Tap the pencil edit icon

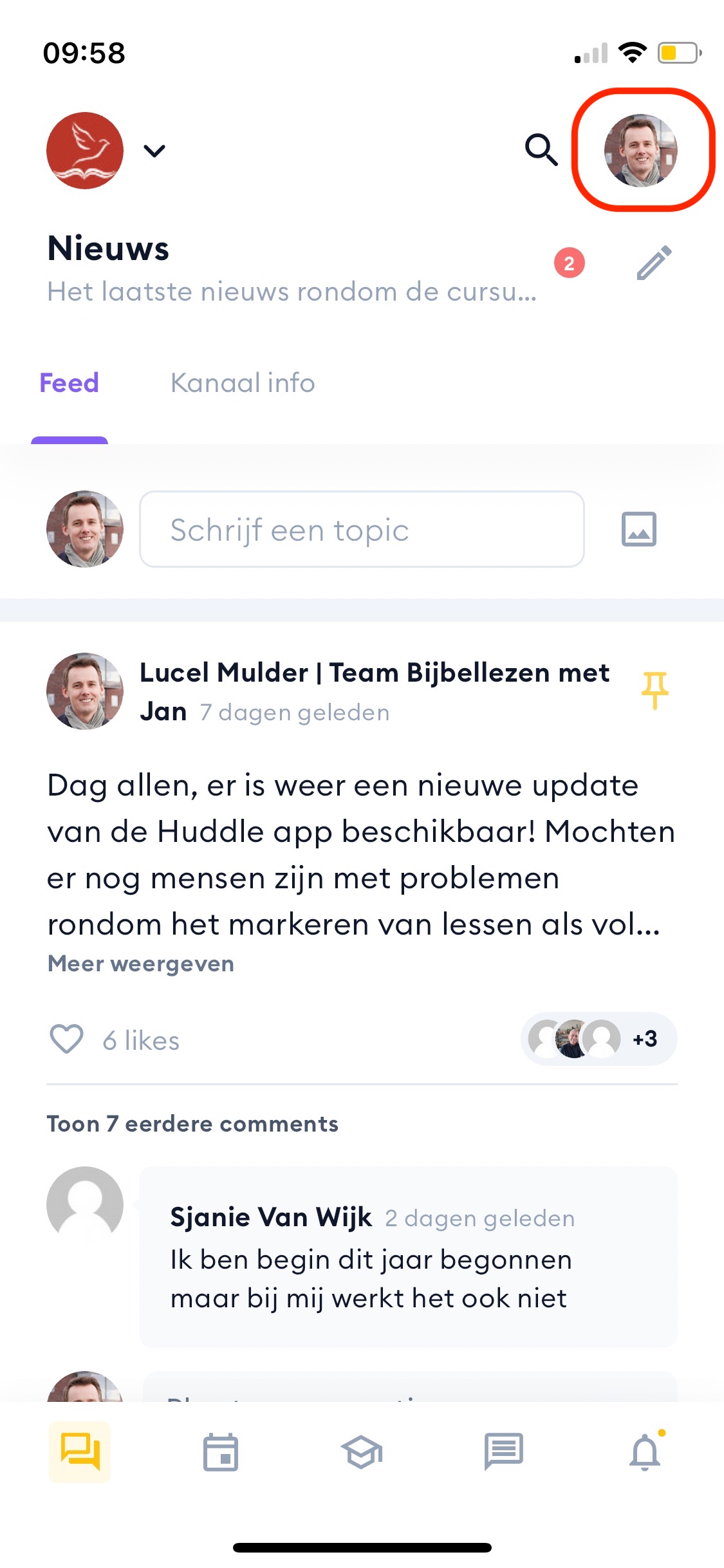[654, 263]
